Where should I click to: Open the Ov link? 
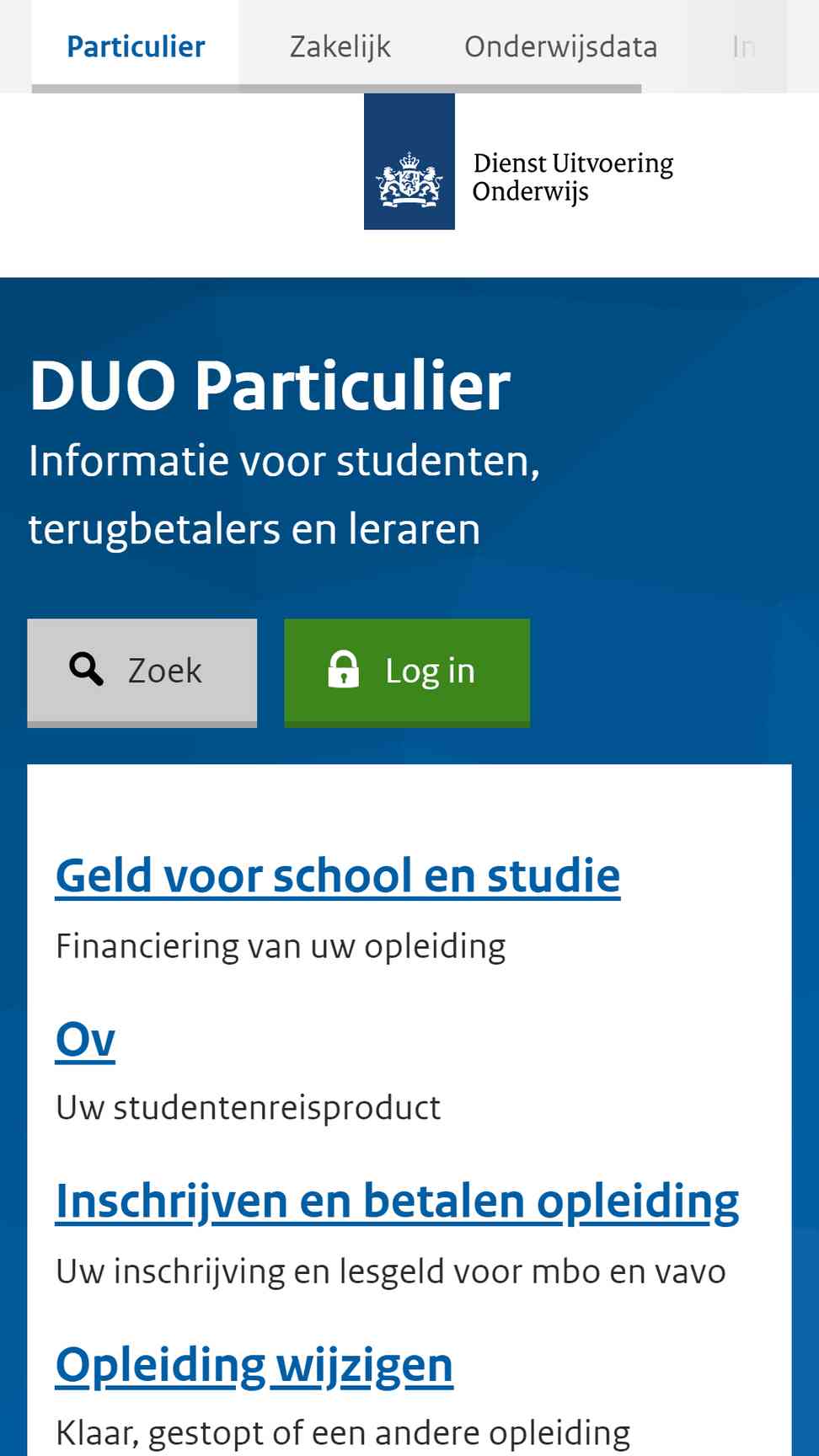coord(85,1039)
